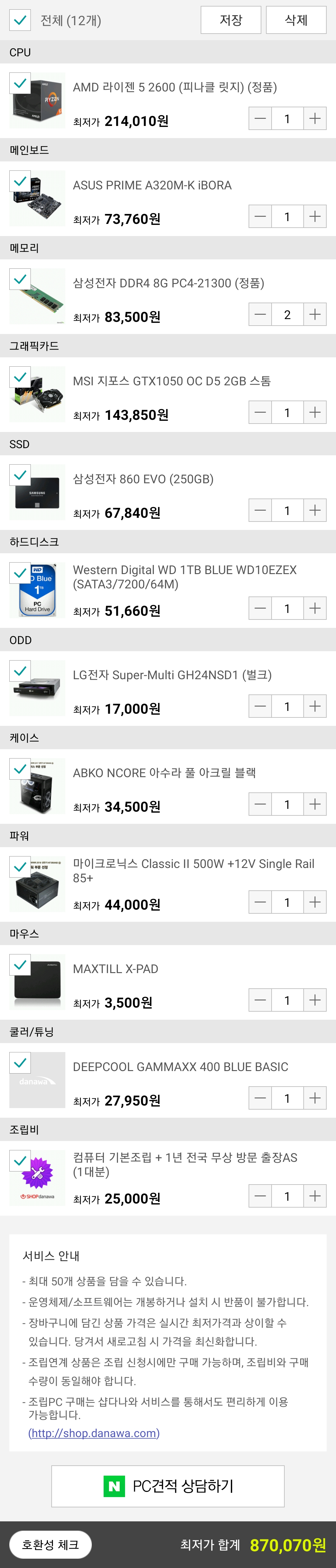This screenshot has height=1568, width=336.
Task: Increase quantity of AMD 라이젠 5 2600
Action: point(315,119)
